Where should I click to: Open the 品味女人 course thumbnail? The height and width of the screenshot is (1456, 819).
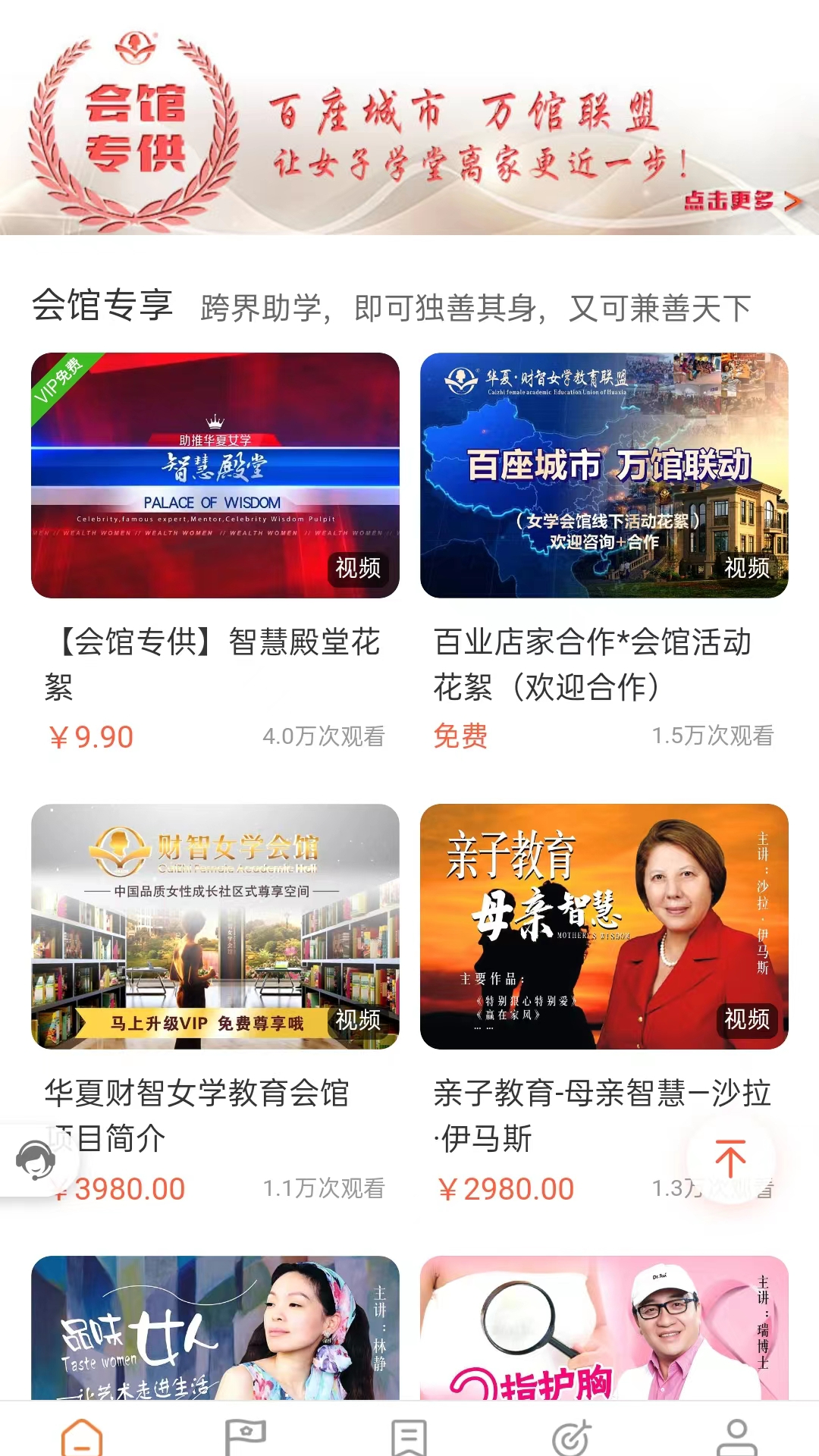(215, 1329)
